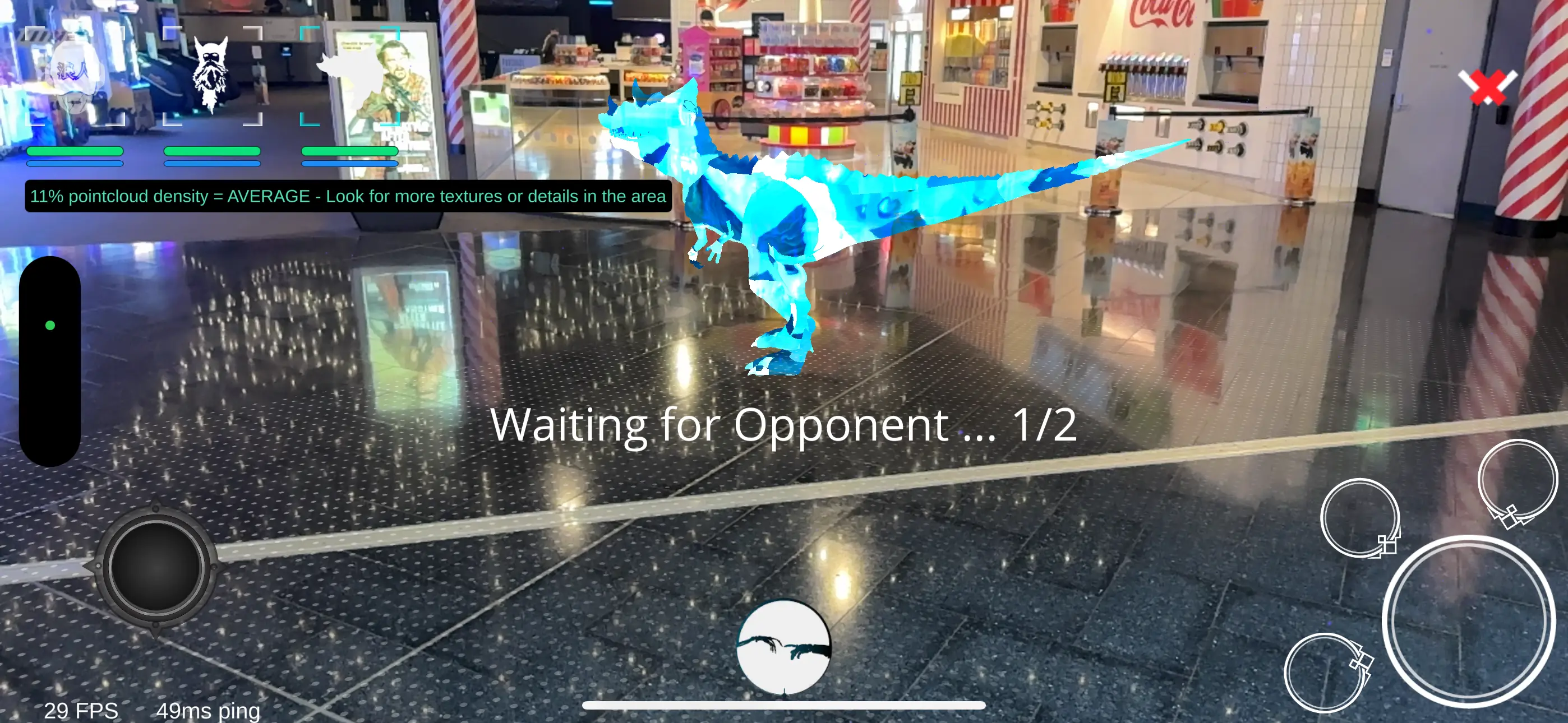Tap the large main attack circle button
Viewport: 1568px width, 723px height.
point(1468,620)
